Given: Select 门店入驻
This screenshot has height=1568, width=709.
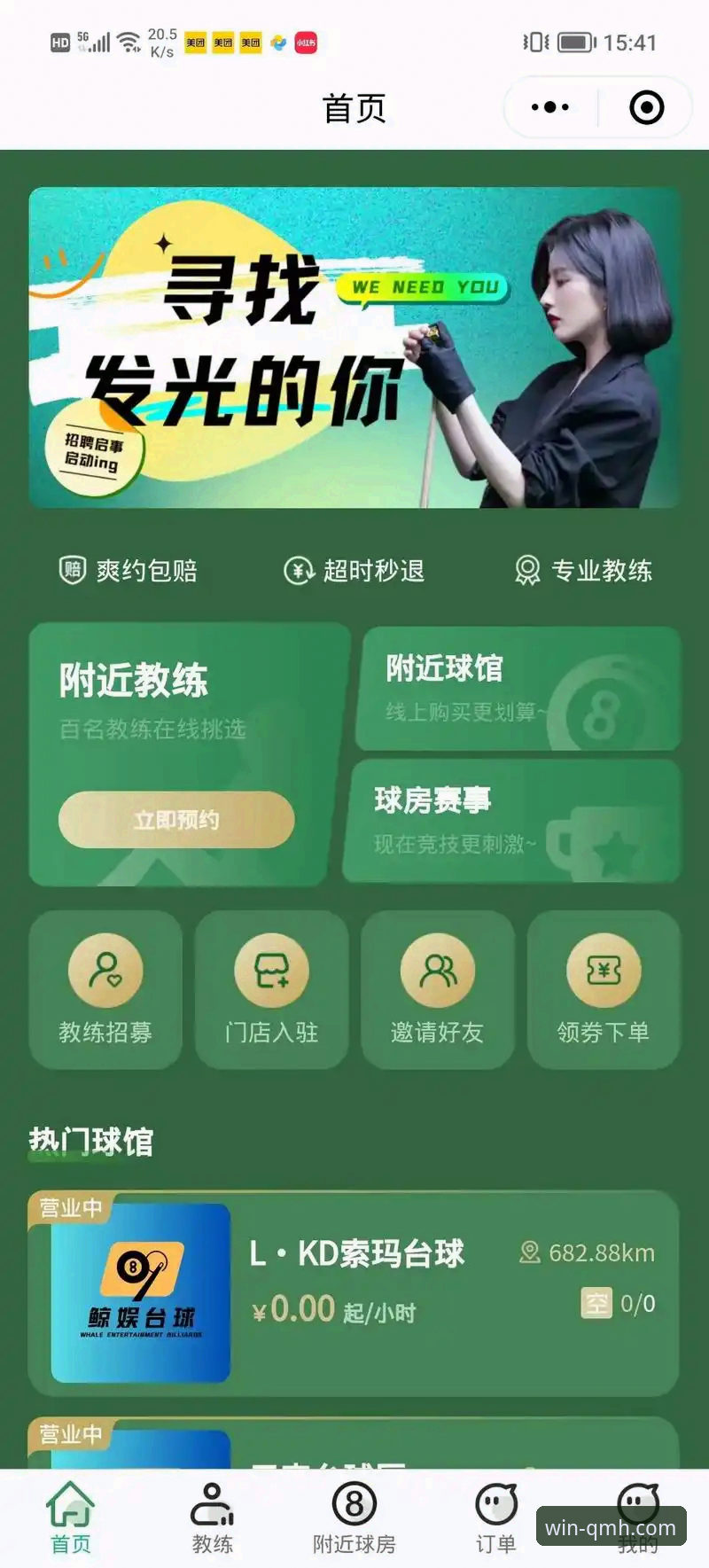Looking at the screenshot, I should pos(271,989).
